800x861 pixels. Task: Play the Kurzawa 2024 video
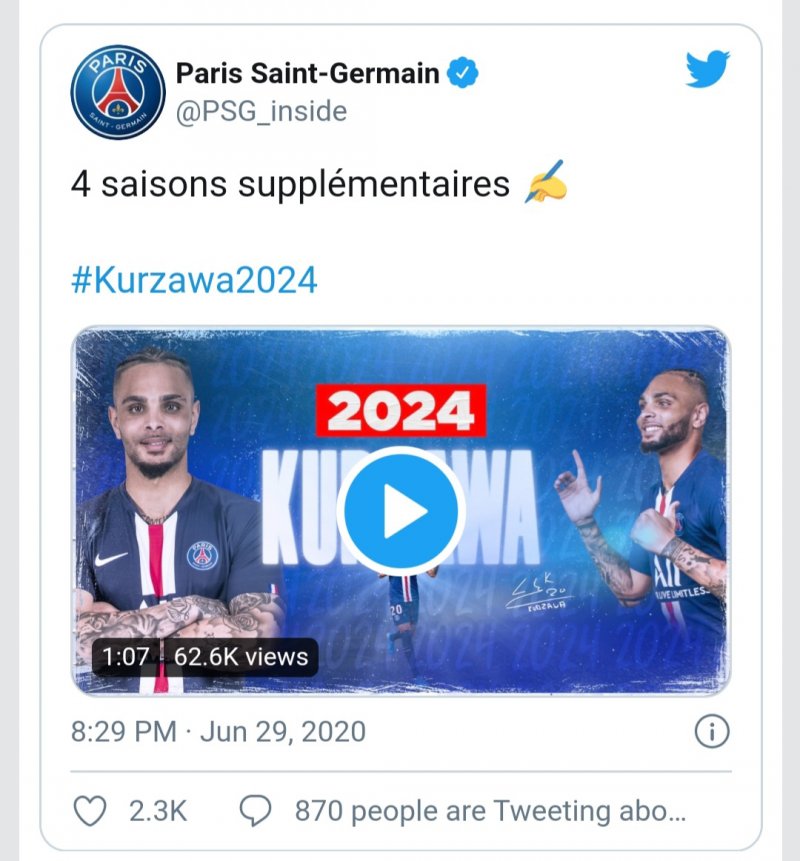point(400,511)
